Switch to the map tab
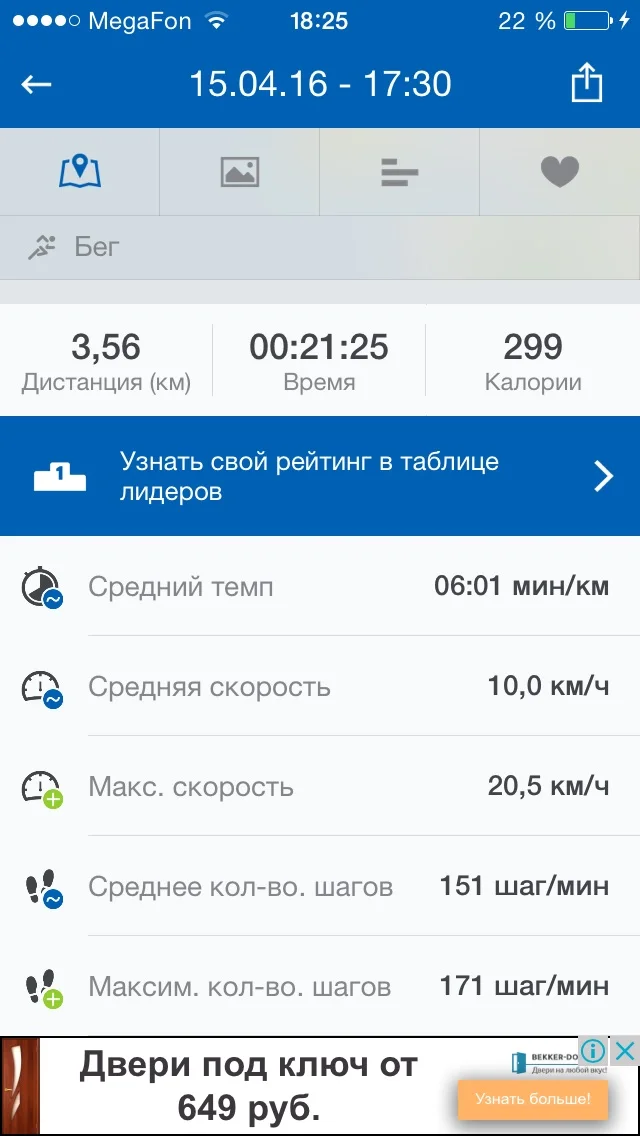The height and width of the screenshot is (1136, 640). tap(80, 172)
